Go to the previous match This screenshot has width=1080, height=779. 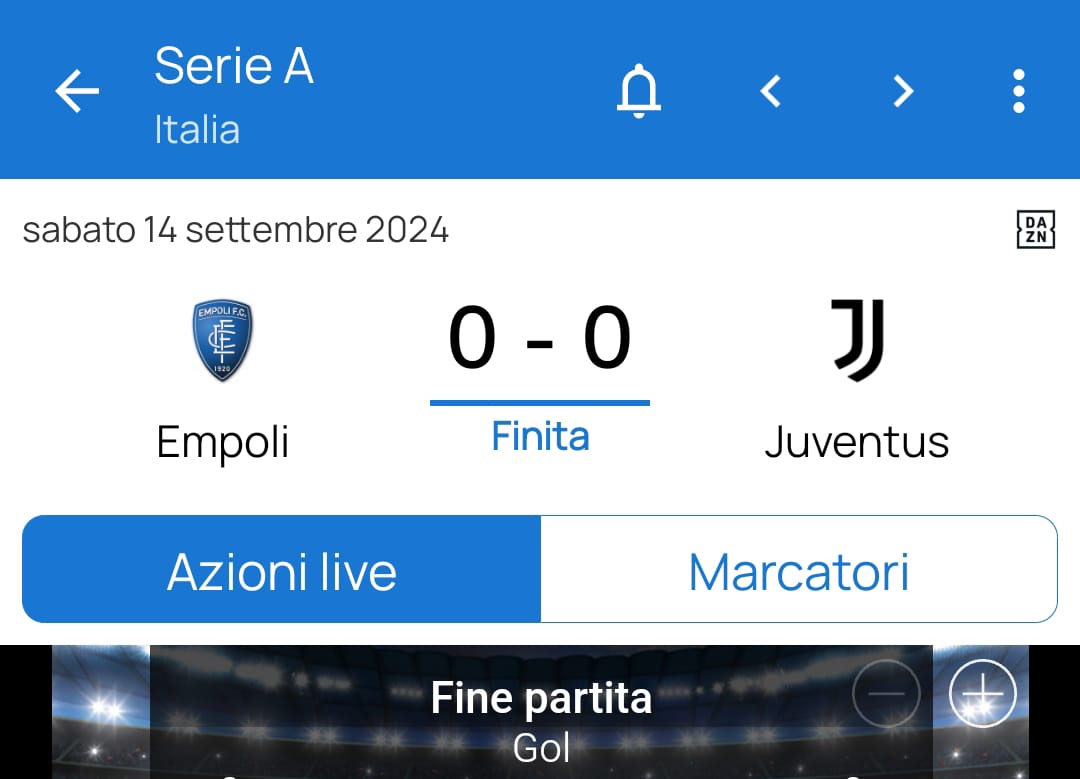[769, 92]
